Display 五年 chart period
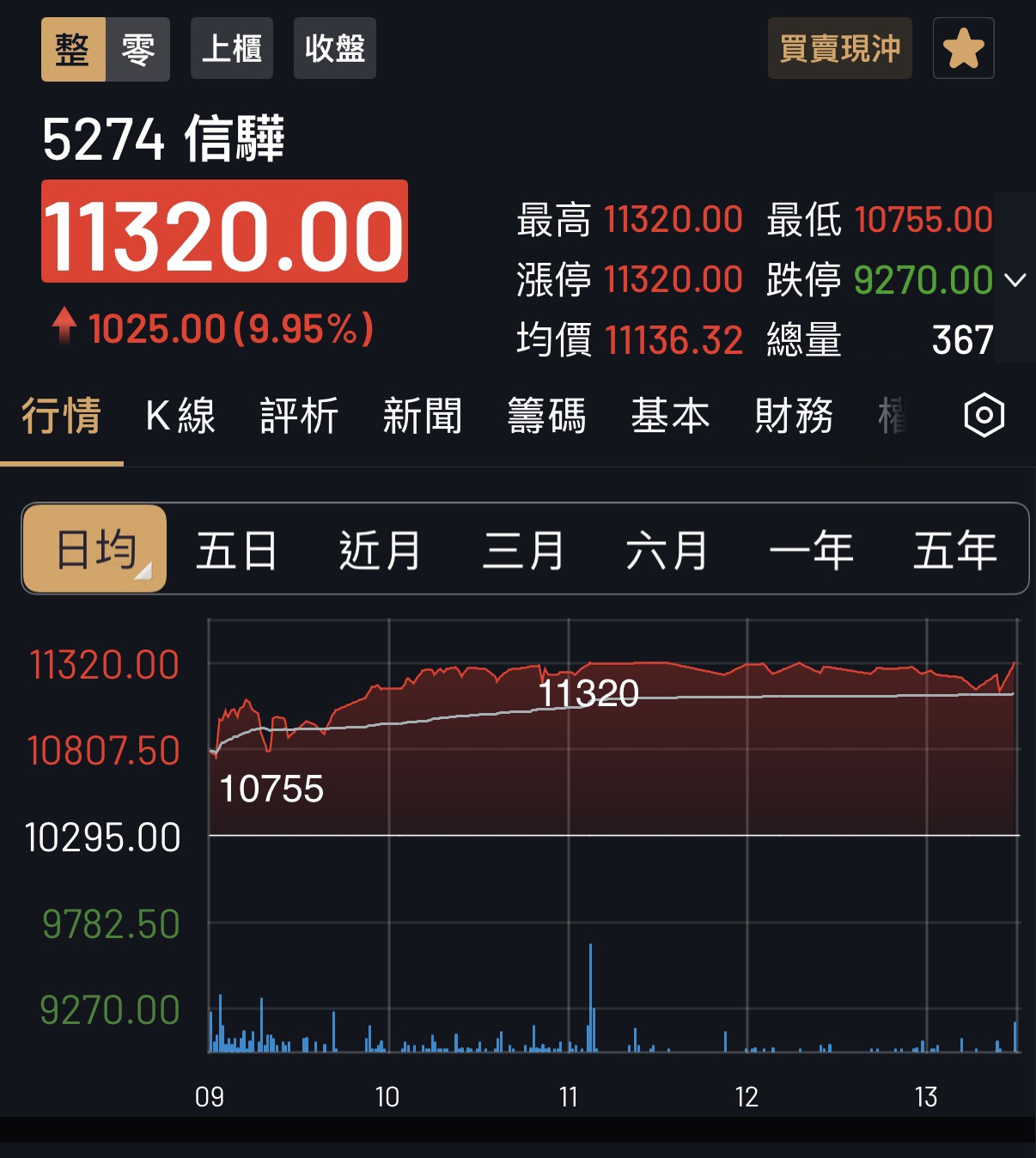 point(954,550)
